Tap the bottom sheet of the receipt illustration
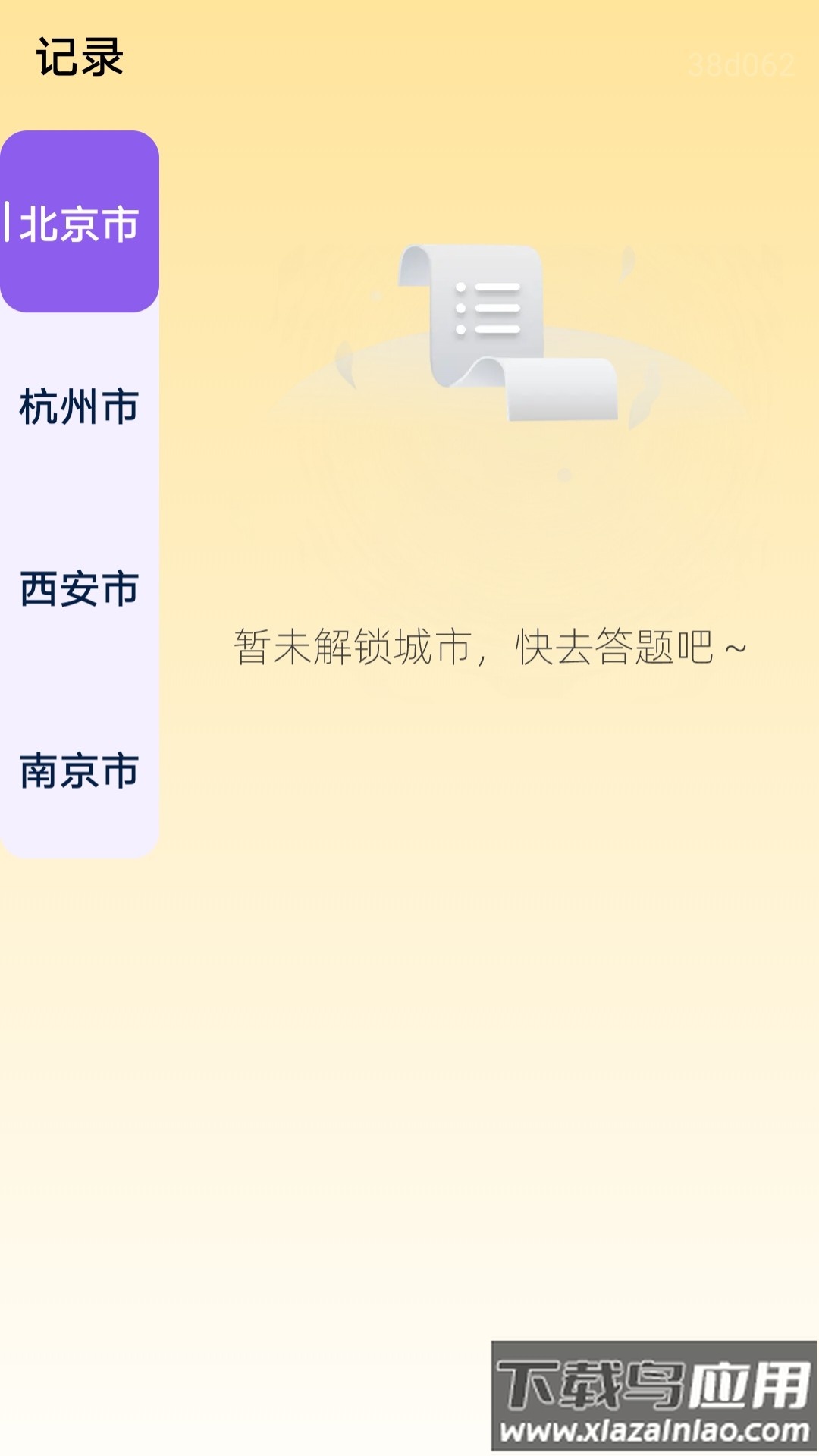This screenshot has height=1456, width=819. (x=561, y=391)
